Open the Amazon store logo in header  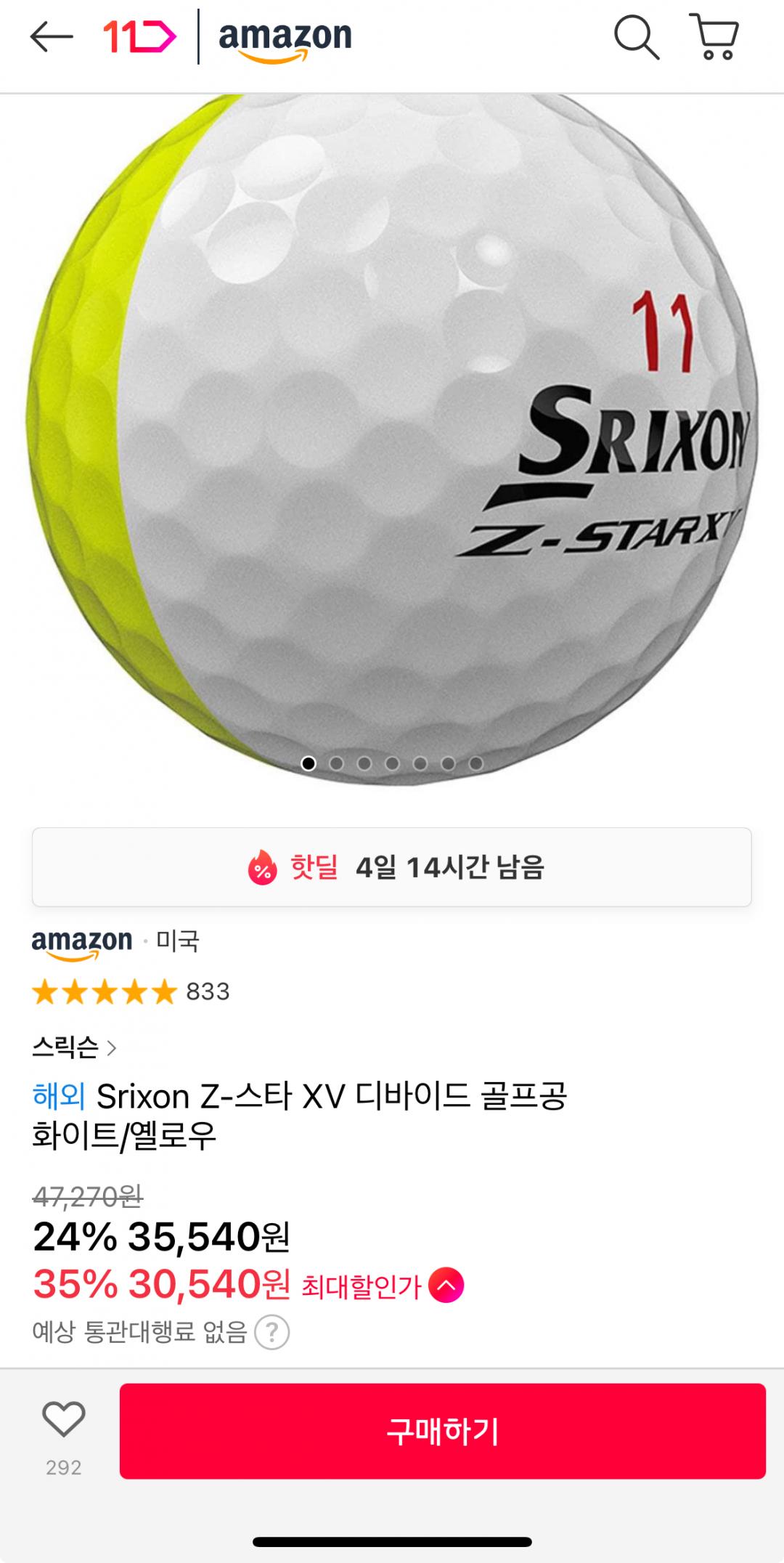[x=285, y=39]
